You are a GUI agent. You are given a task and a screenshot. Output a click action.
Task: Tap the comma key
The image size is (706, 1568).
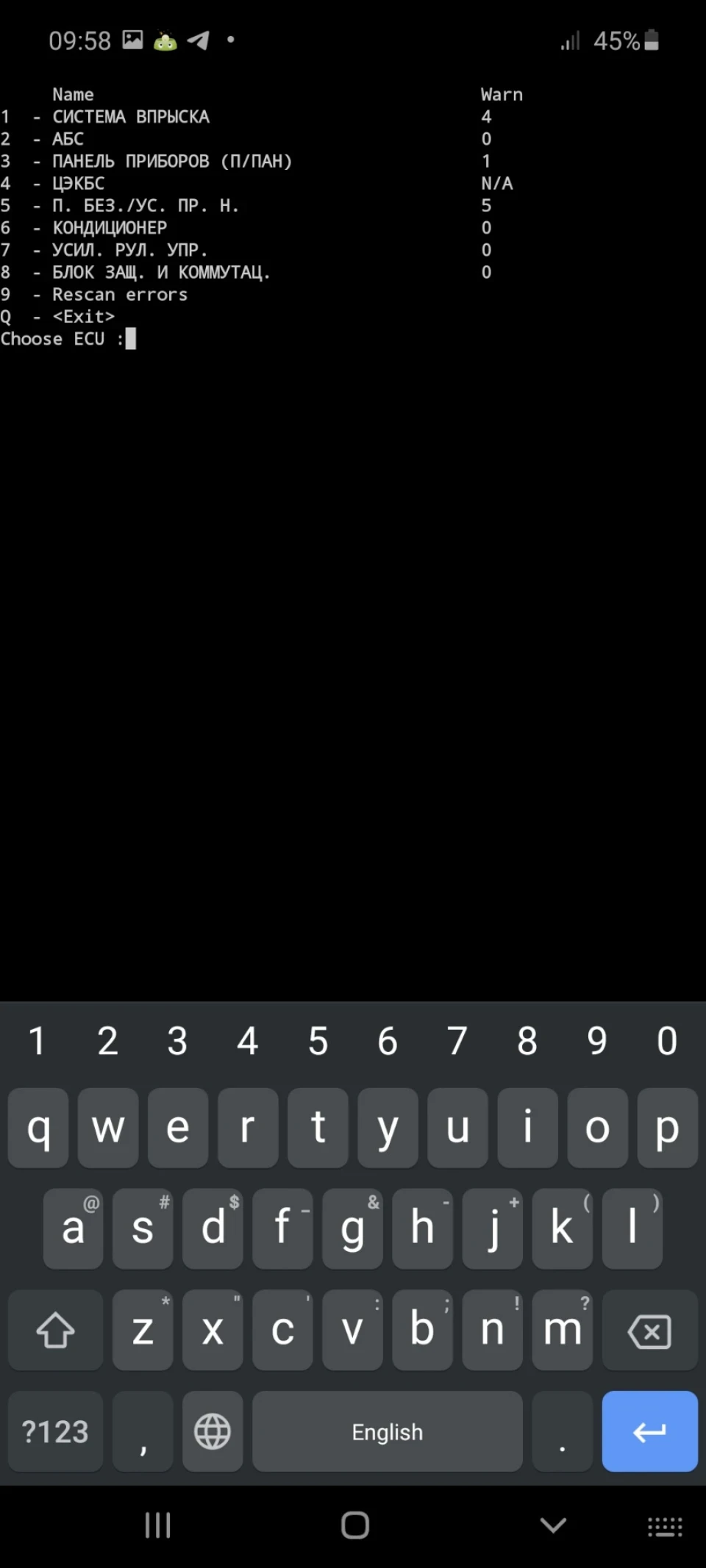[x=143, y=1431]
